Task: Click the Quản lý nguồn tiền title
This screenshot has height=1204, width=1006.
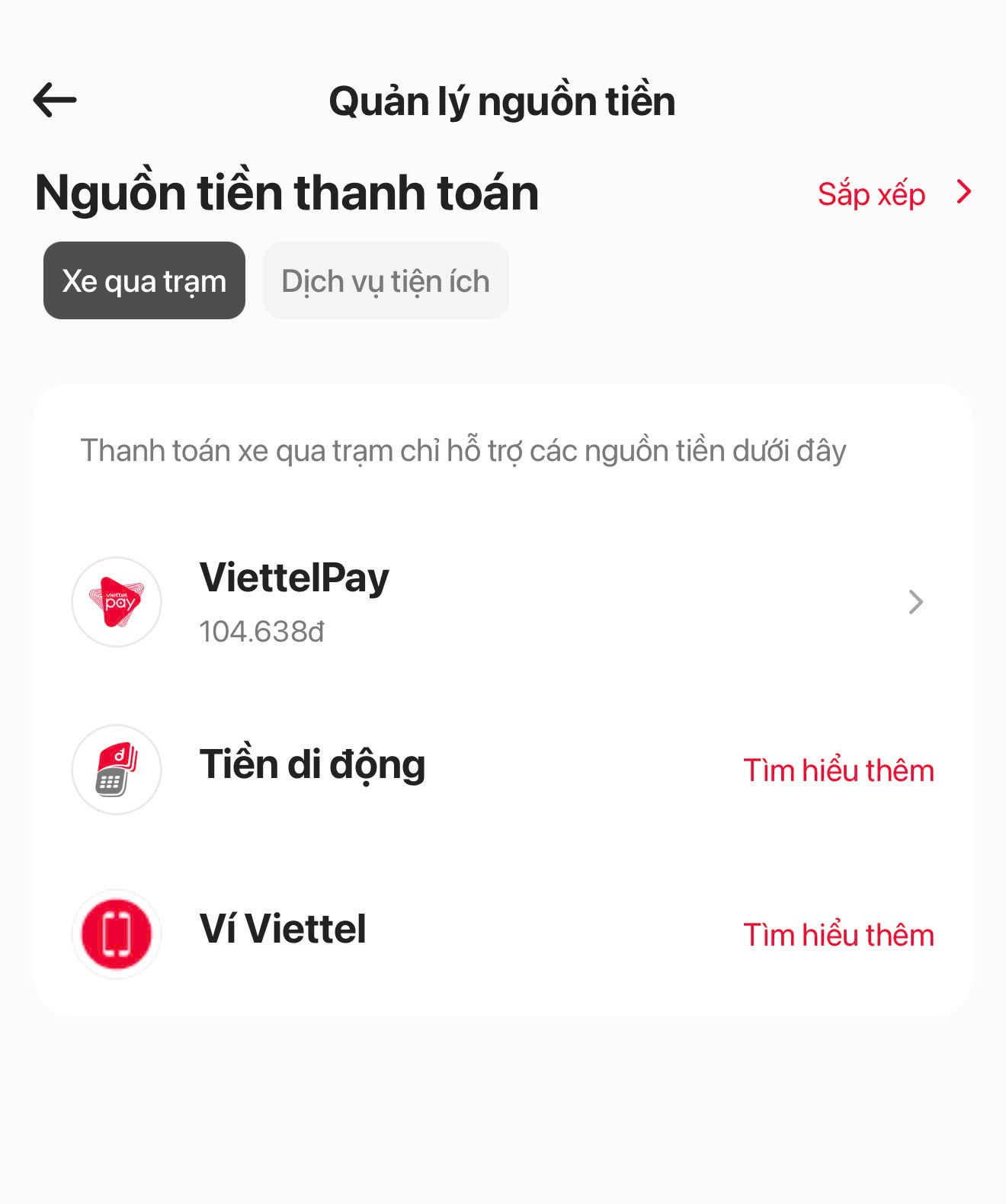Action: (x=501, y=101)
